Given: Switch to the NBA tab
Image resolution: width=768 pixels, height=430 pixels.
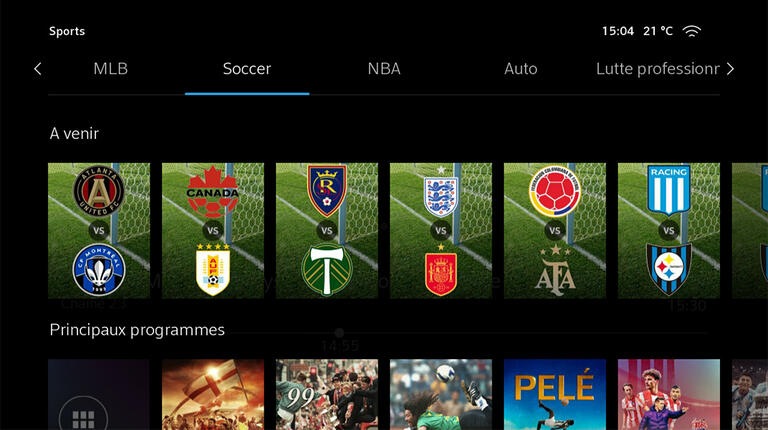Looking at the screenshot, I should click(x=384, y=69).
